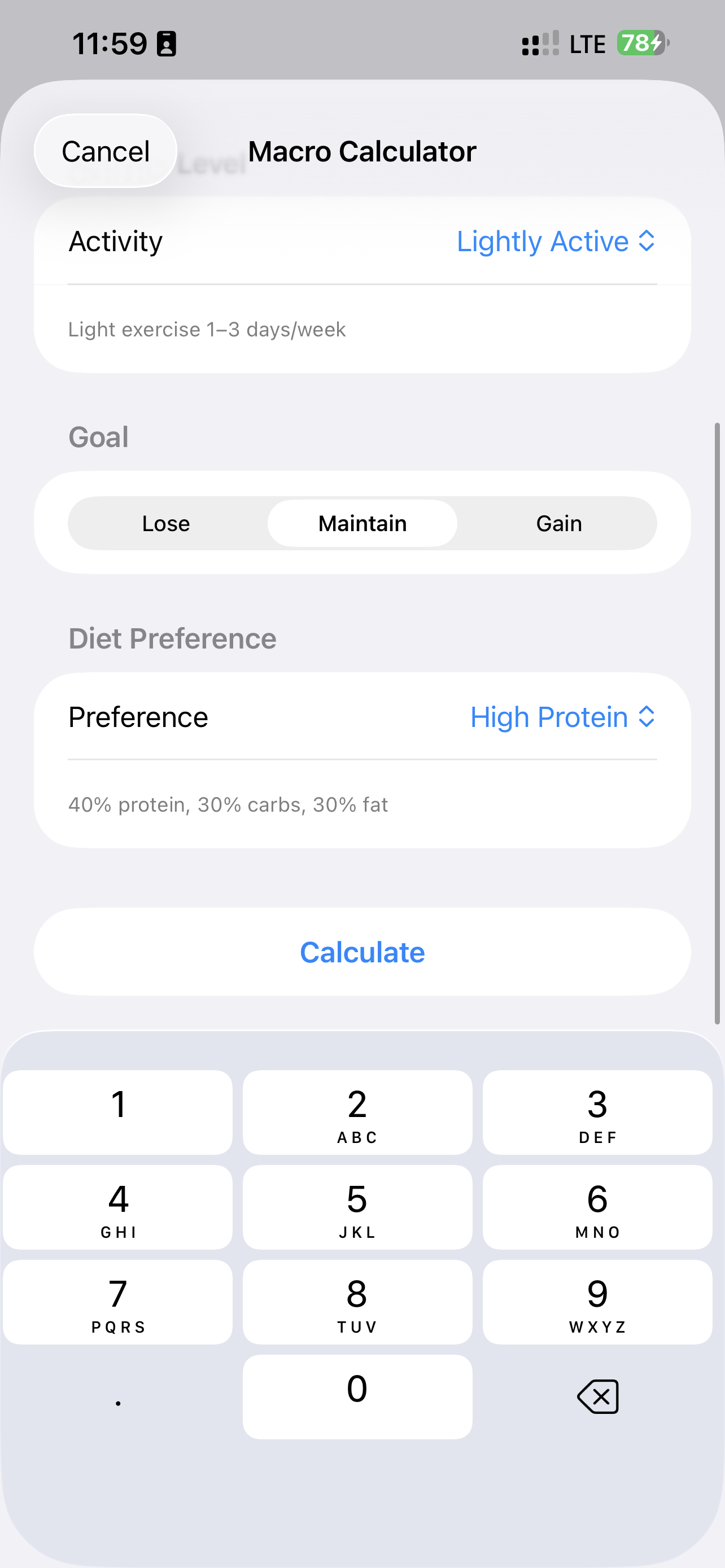The width and height of the screenshot is (725, 1568).
Task: Open the Activity level dropdown
Action: [555, 242]
